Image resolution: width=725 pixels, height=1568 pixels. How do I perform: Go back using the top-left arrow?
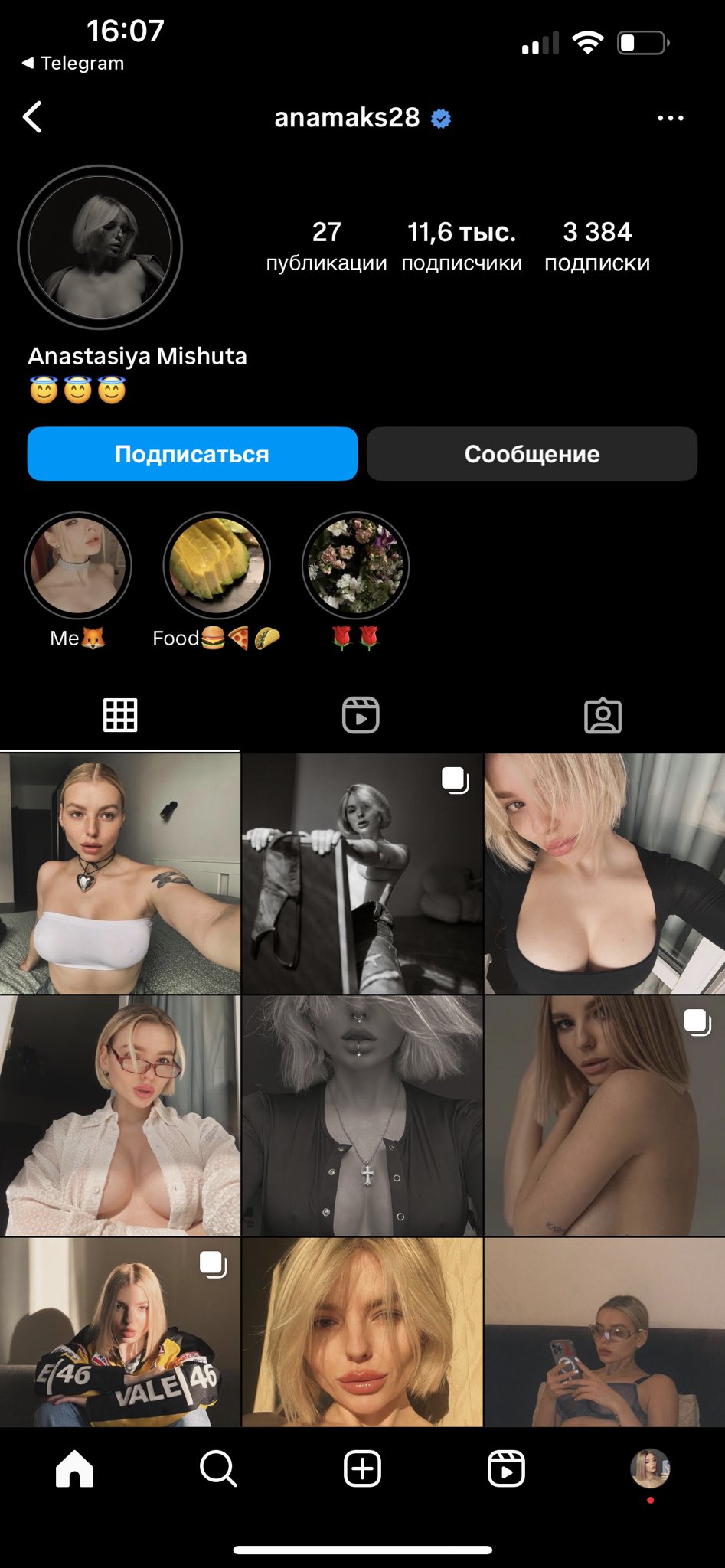[32, 117]
